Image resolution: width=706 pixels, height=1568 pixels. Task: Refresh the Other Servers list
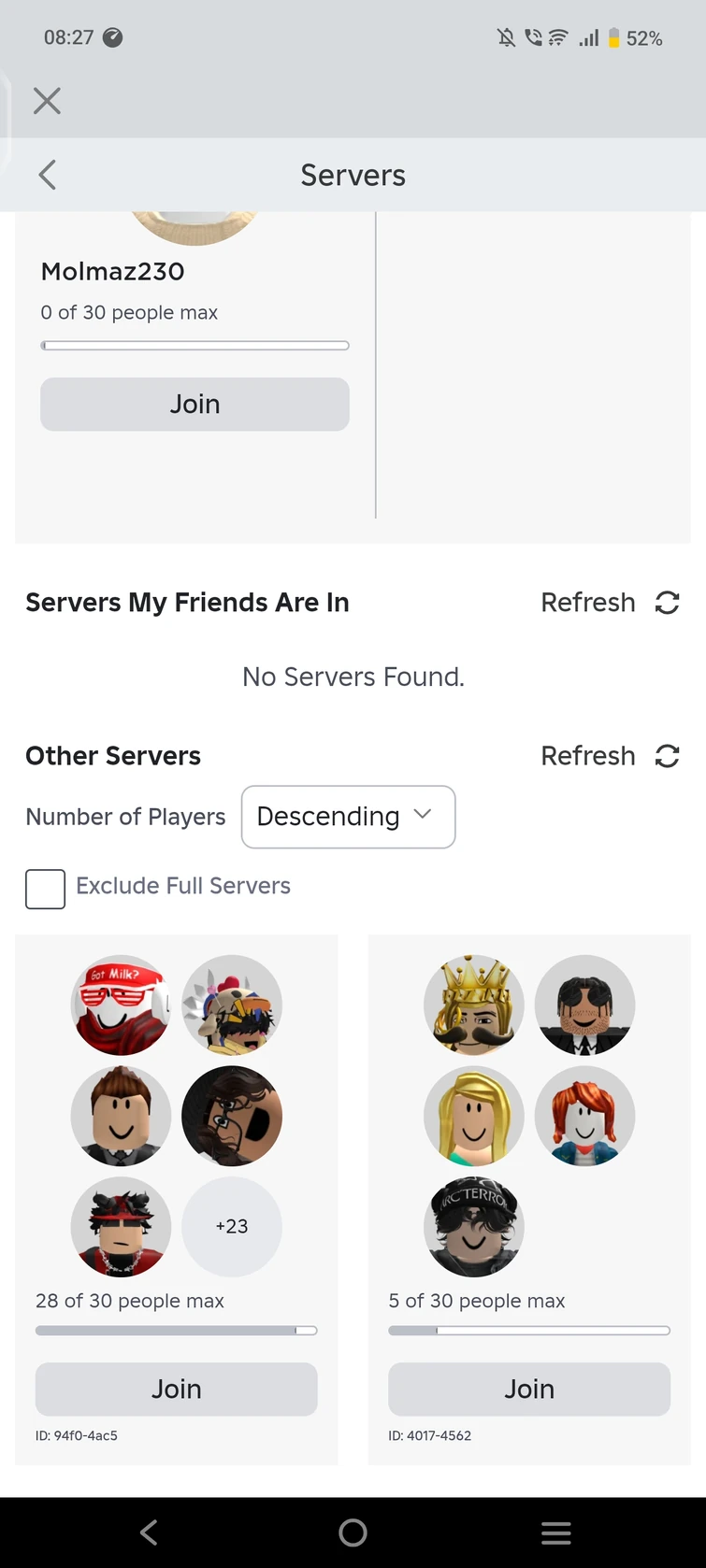[x=610, y=756]
